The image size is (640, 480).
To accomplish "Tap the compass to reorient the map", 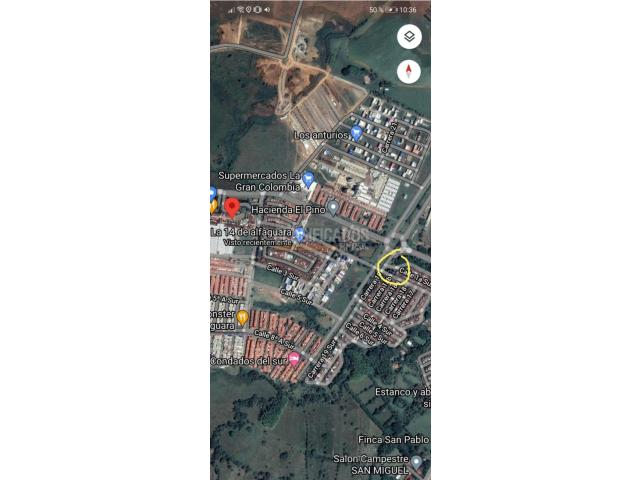I will coord(409,72).
